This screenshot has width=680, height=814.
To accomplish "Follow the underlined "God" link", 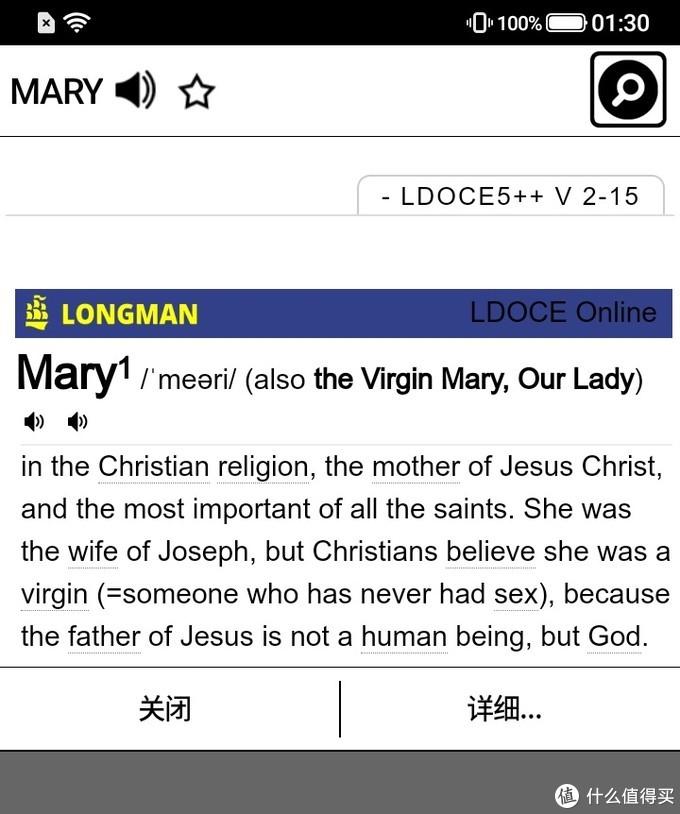I will click(614, 636).
